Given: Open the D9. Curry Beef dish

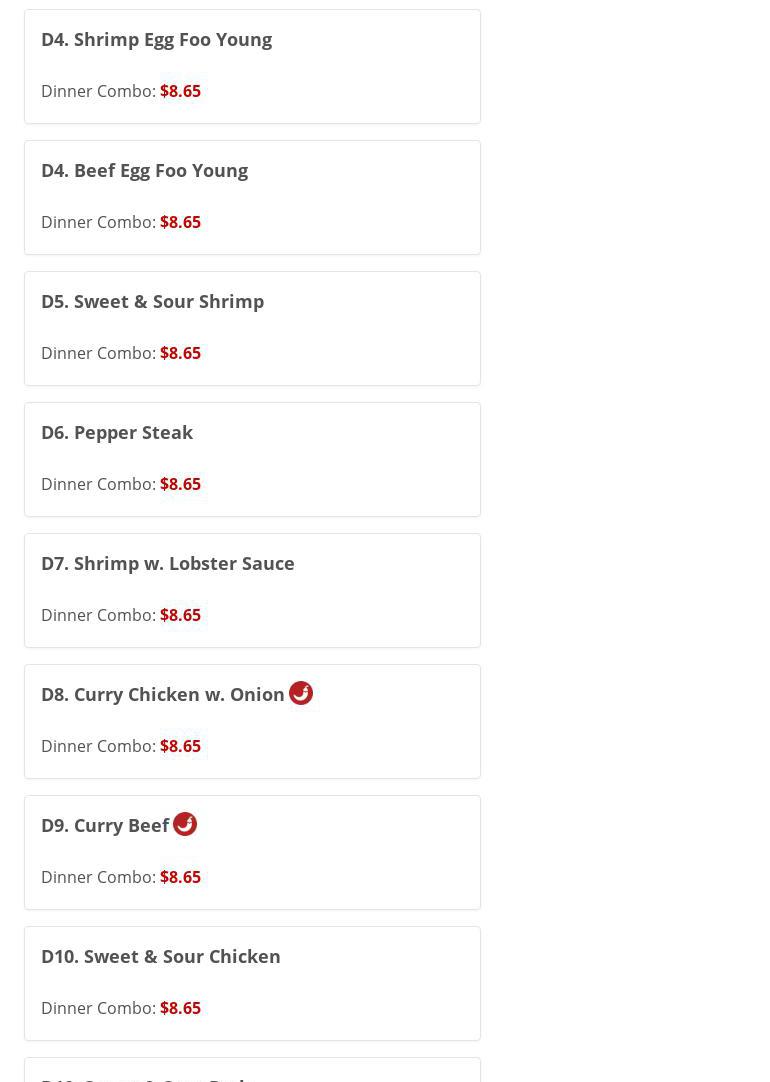Looking at the screenshot, I should point(105,826).
